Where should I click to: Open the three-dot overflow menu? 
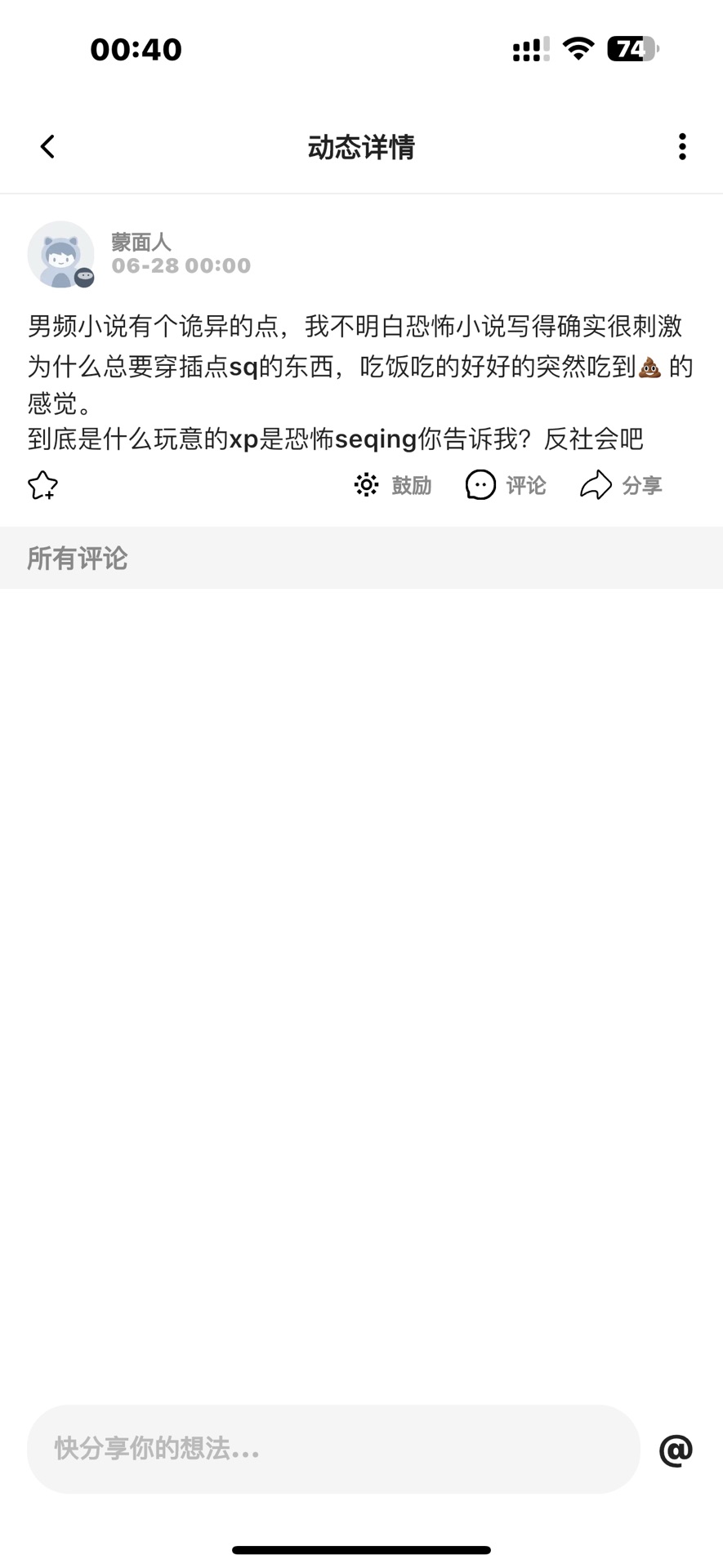(x=682, y=147)
